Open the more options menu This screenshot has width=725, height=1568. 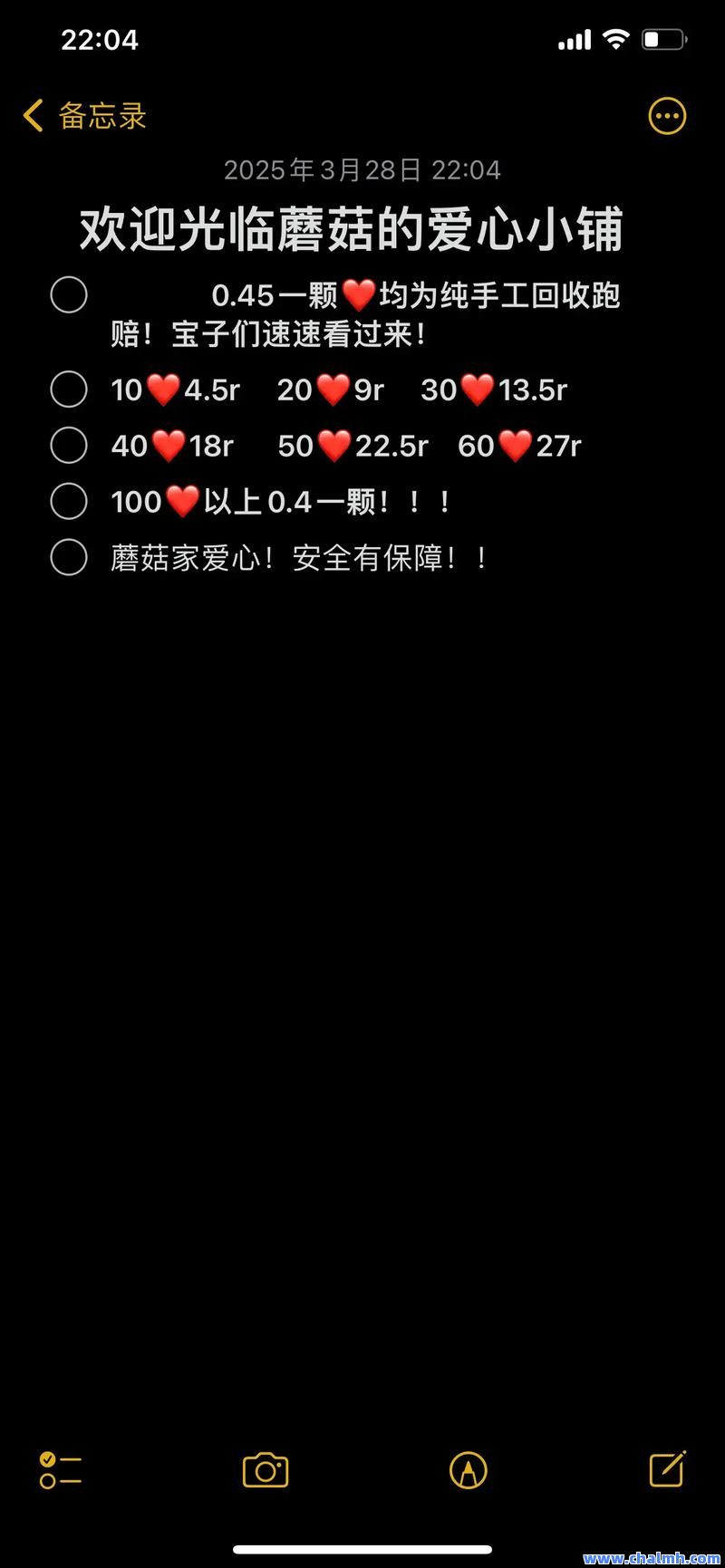pos(667,116)
